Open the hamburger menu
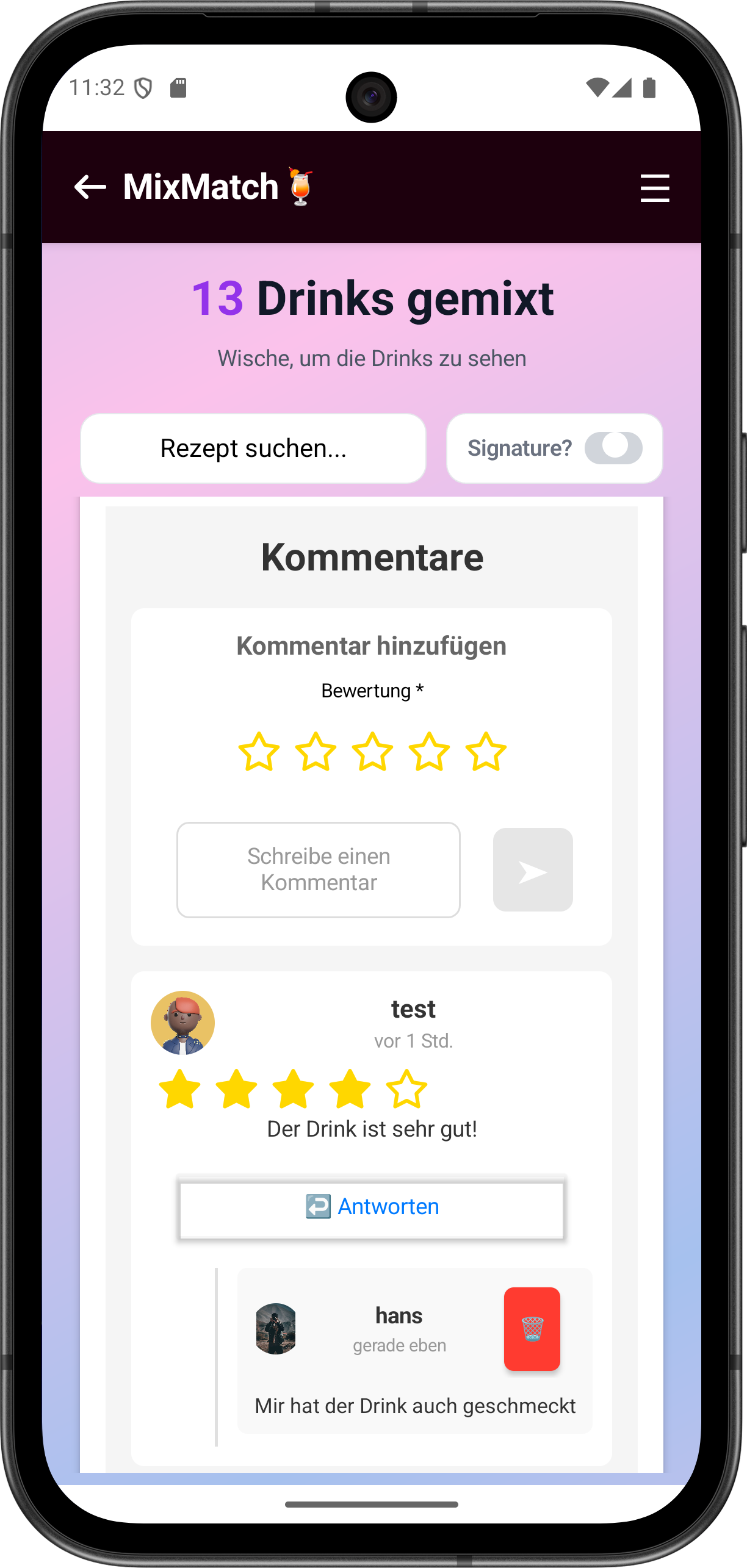The width and height of the screenshot is (747, 1568). click(x=654, y=188)
